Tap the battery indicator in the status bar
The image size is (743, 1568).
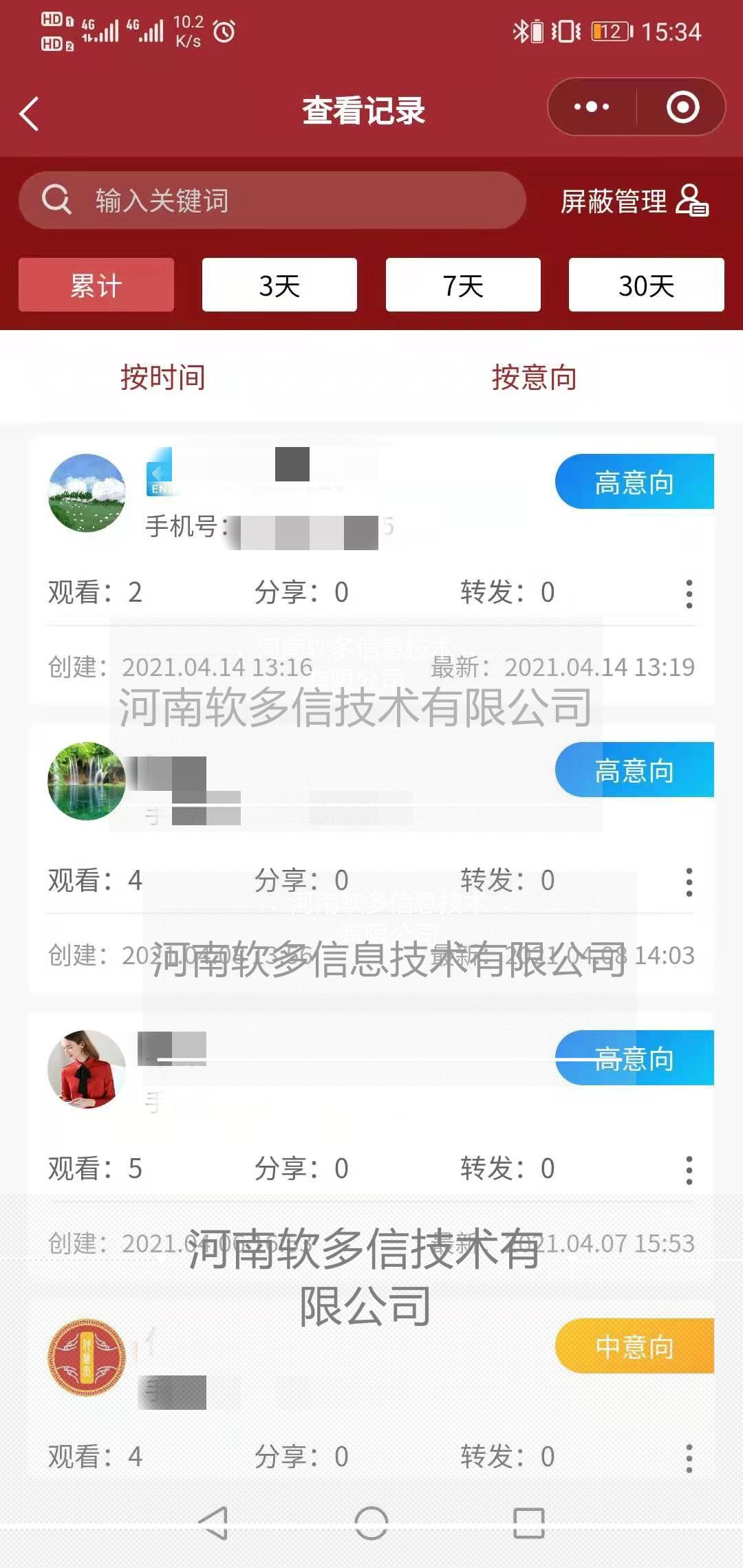click(x=611, y=29)
